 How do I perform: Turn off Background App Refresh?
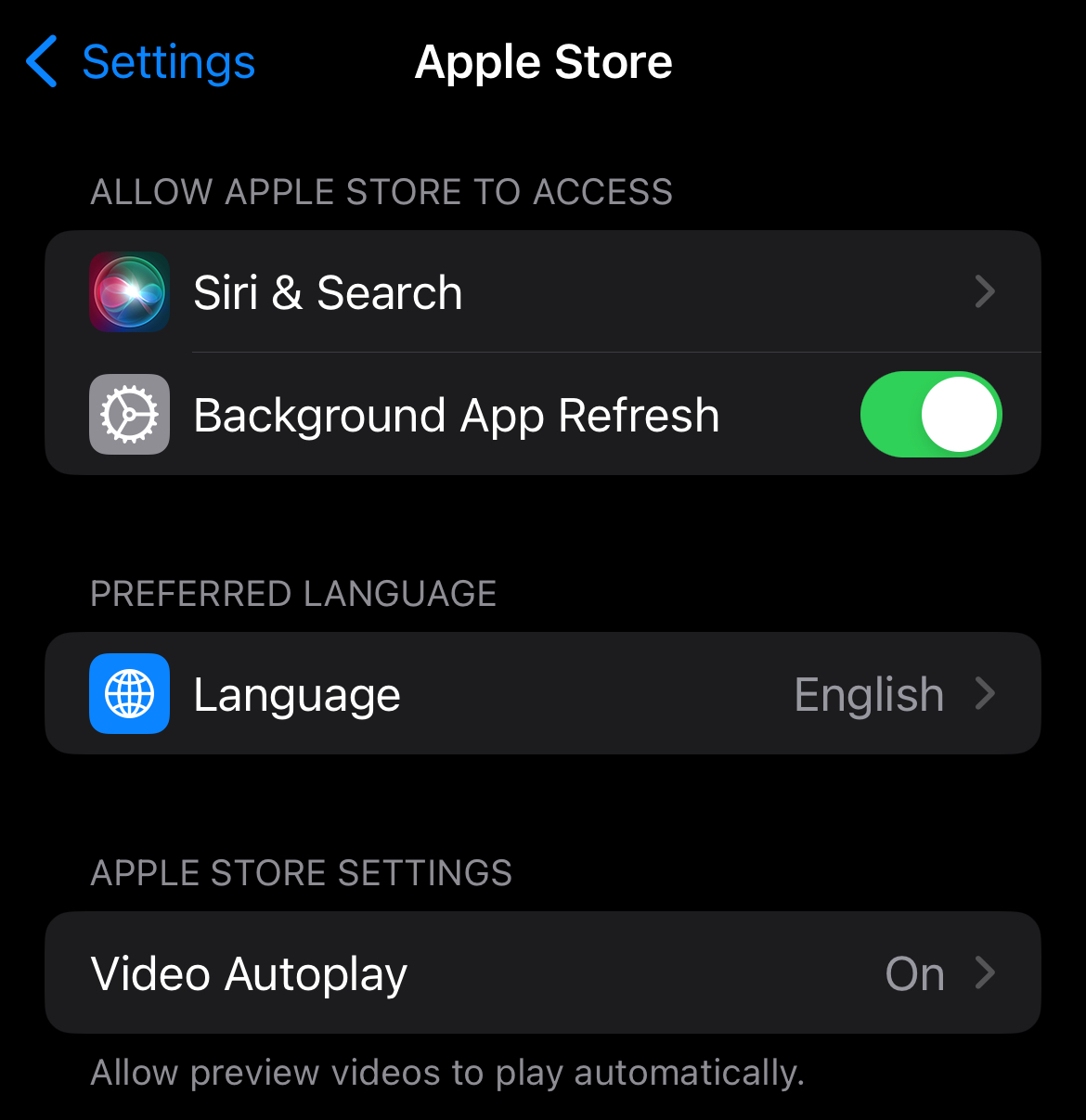[930, 415]
